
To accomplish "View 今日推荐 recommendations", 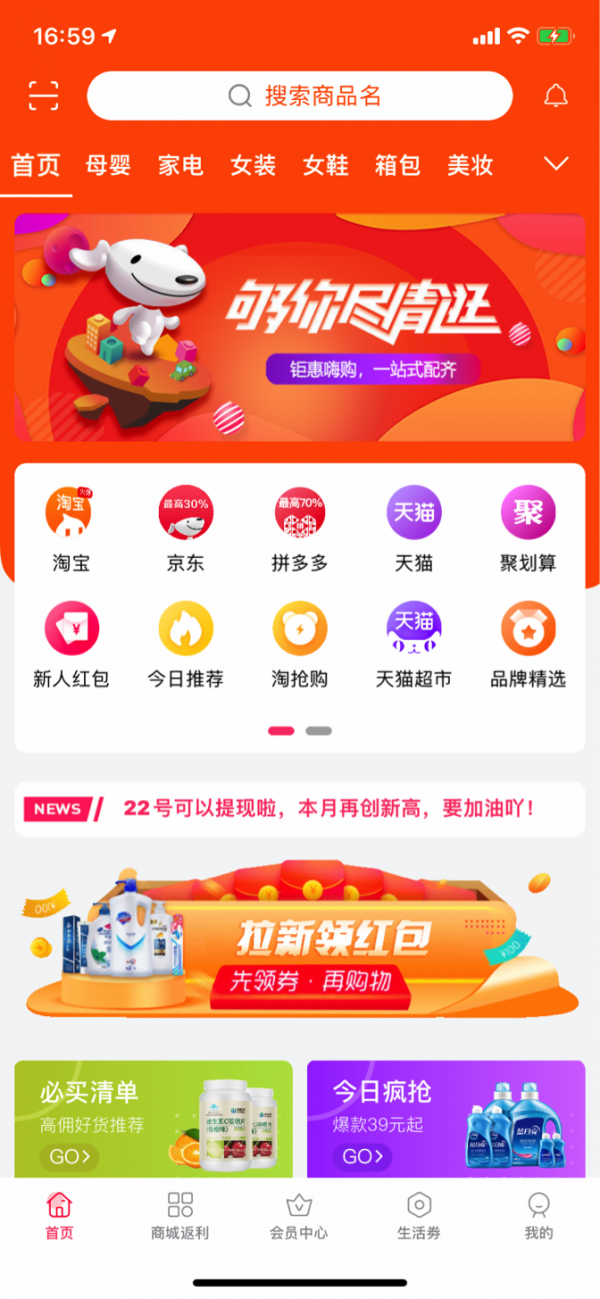I will 185,644.
